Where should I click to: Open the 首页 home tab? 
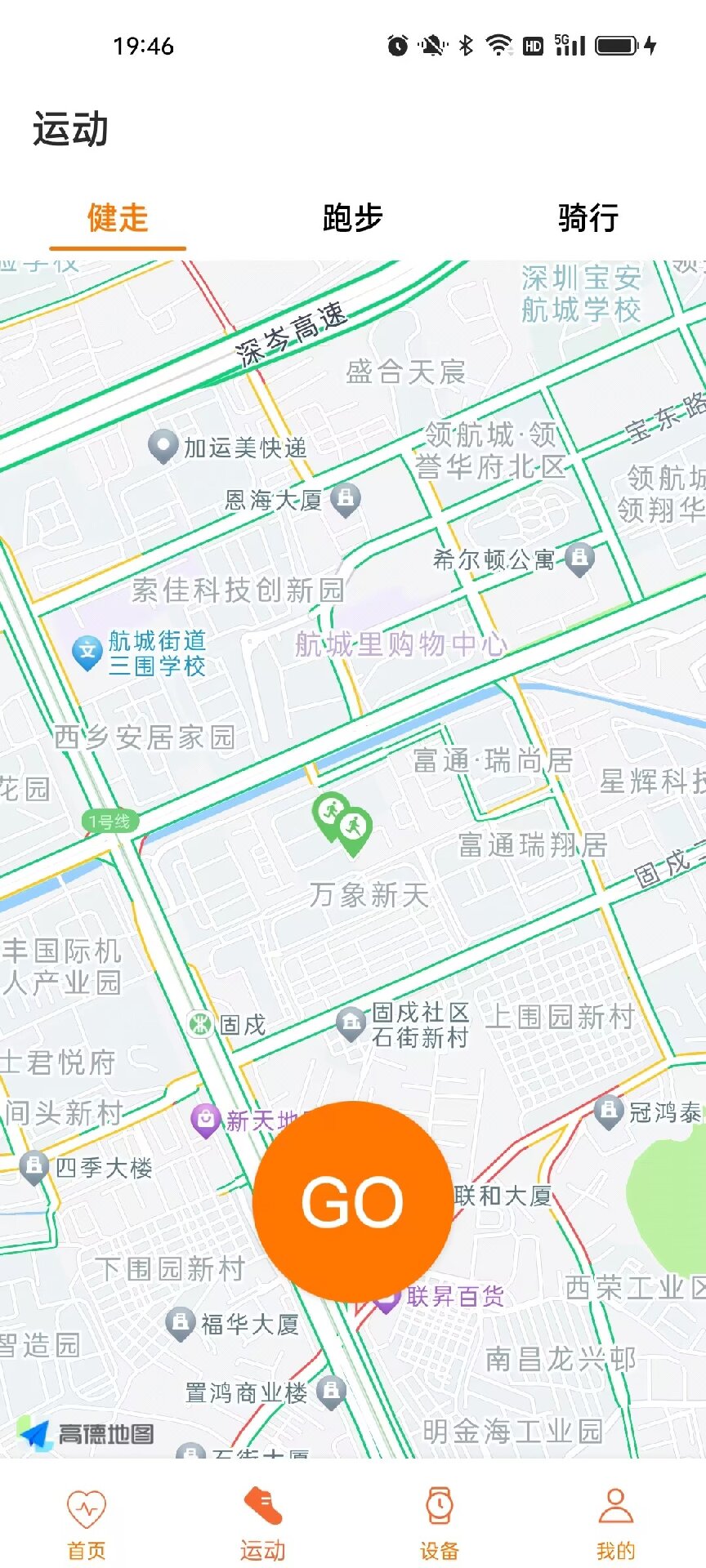point(87,1524)
